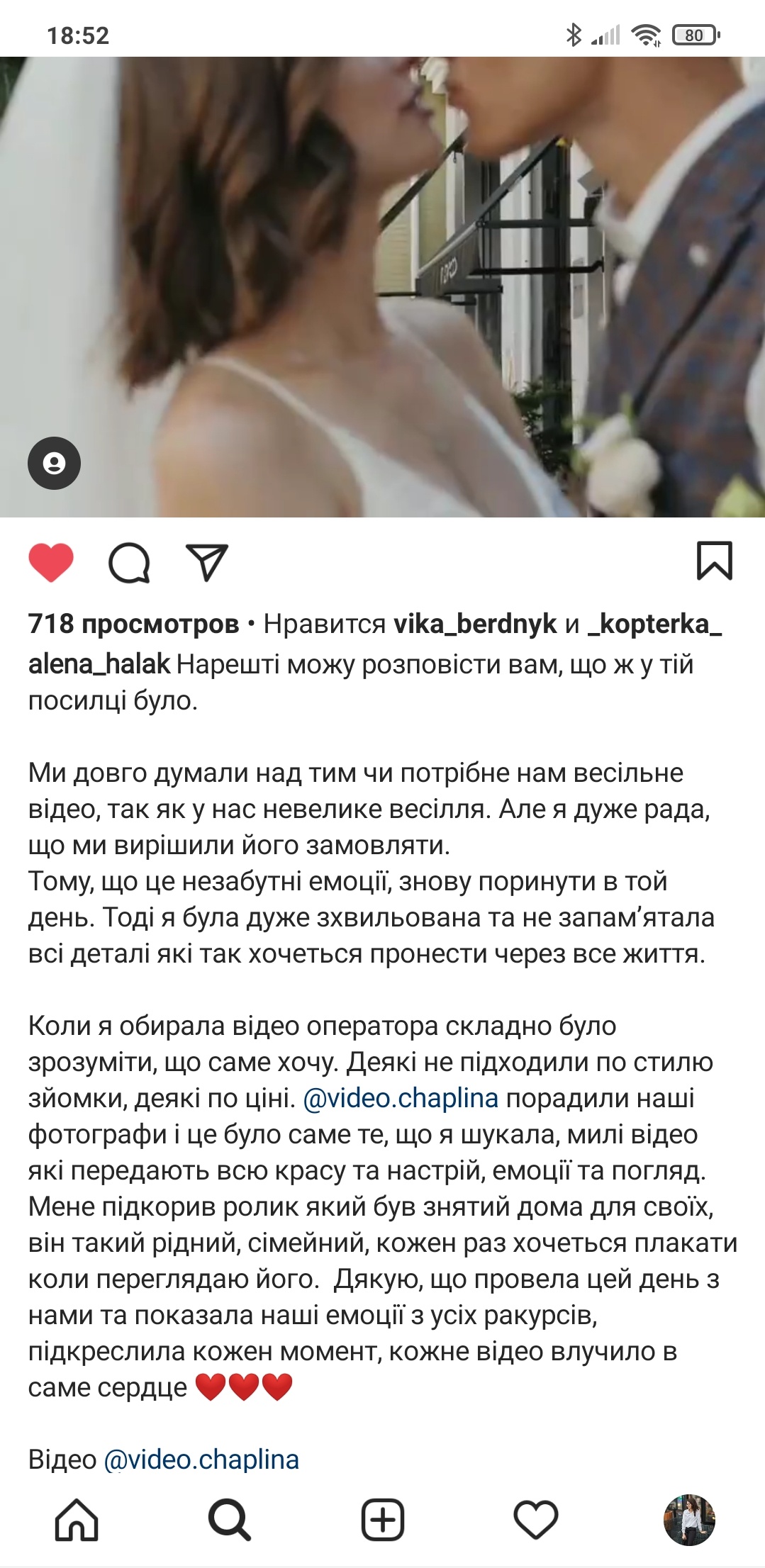Open the @video.chaplina mention in the caption paragraph
This screenshot has height=1568, width=765.
coord(401,1098)
